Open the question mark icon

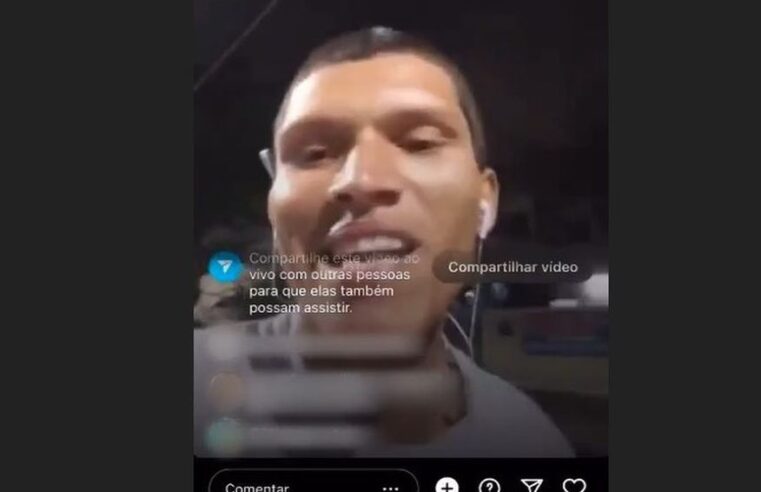click(489, 486)
